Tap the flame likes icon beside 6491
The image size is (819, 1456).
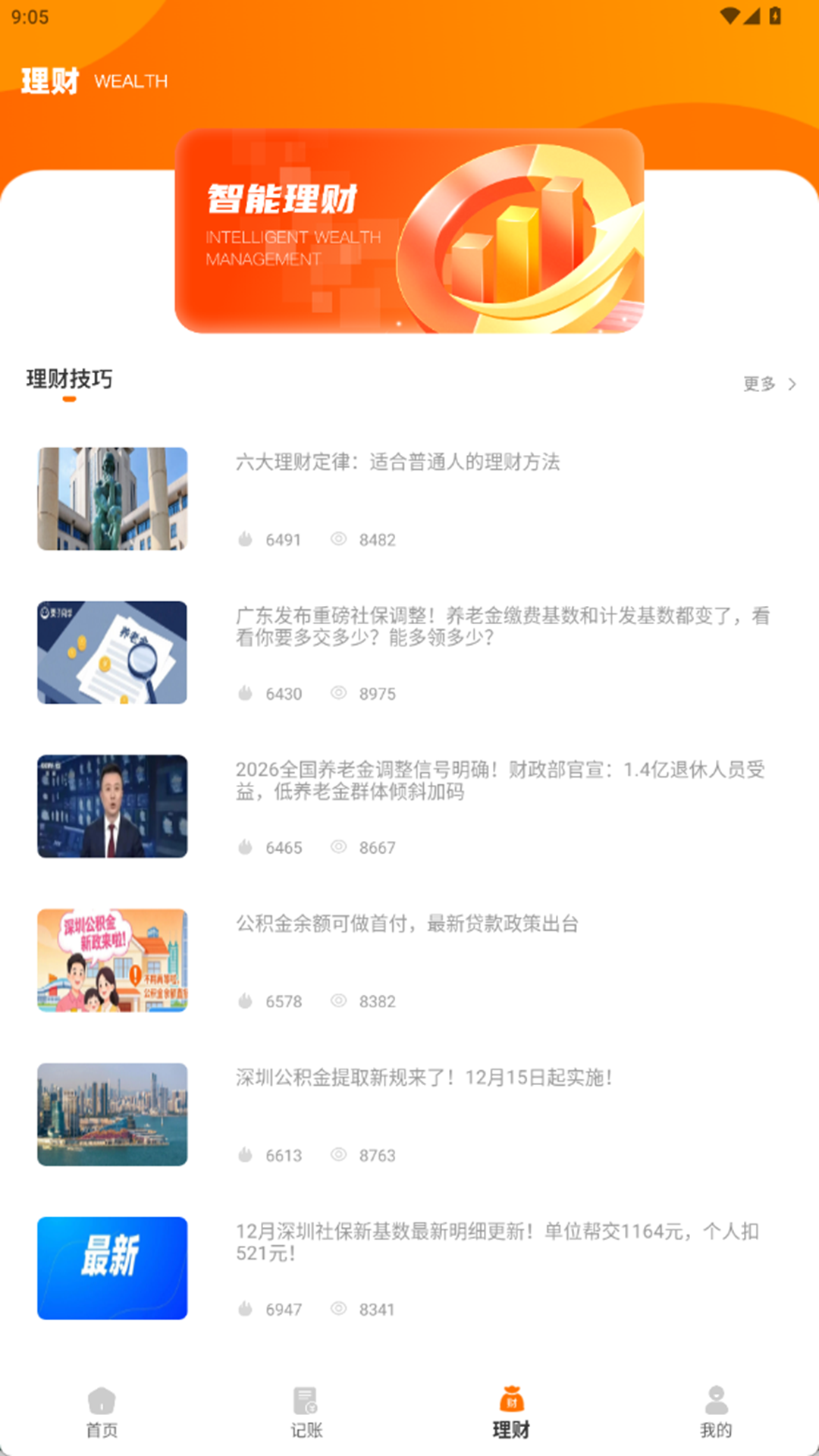[x=244, y=538]
